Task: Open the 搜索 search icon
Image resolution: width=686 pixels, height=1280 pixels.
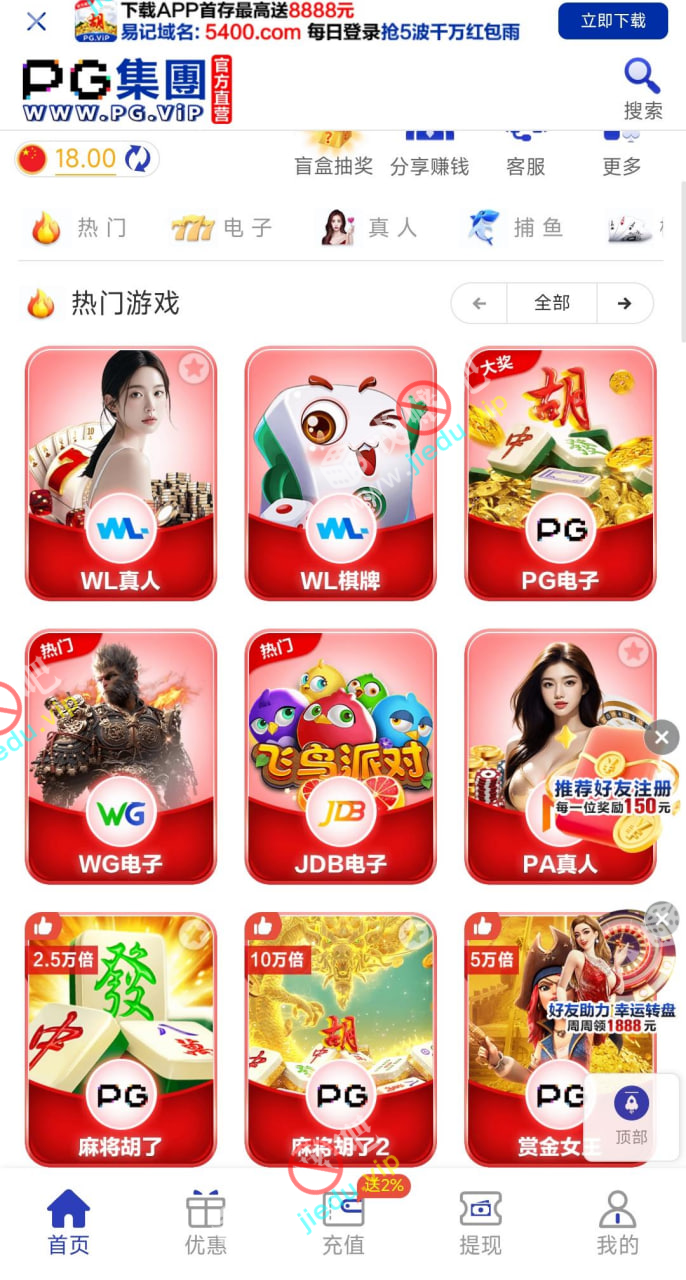Action: pos(642,88)
